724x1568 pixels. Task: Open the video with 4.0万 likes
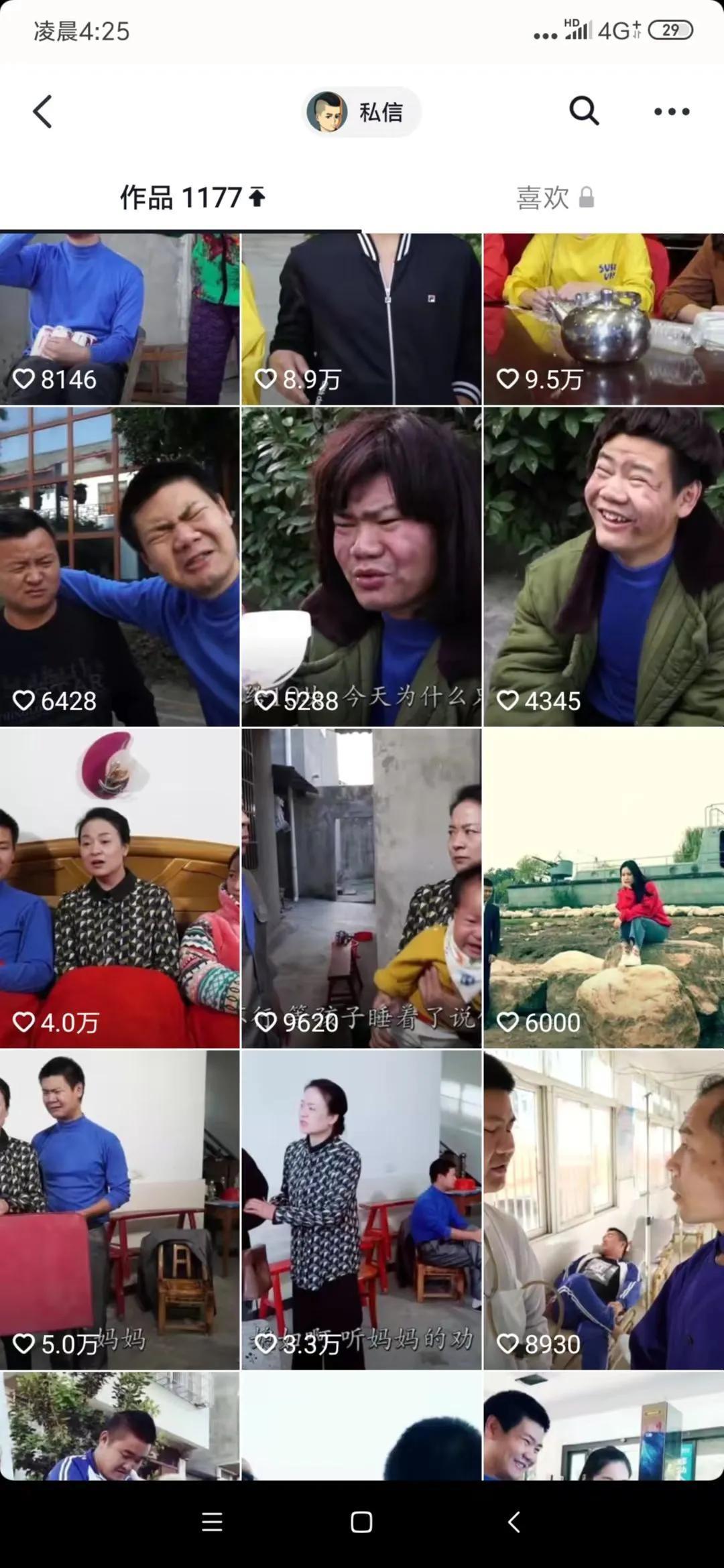[x=119, y=889]
